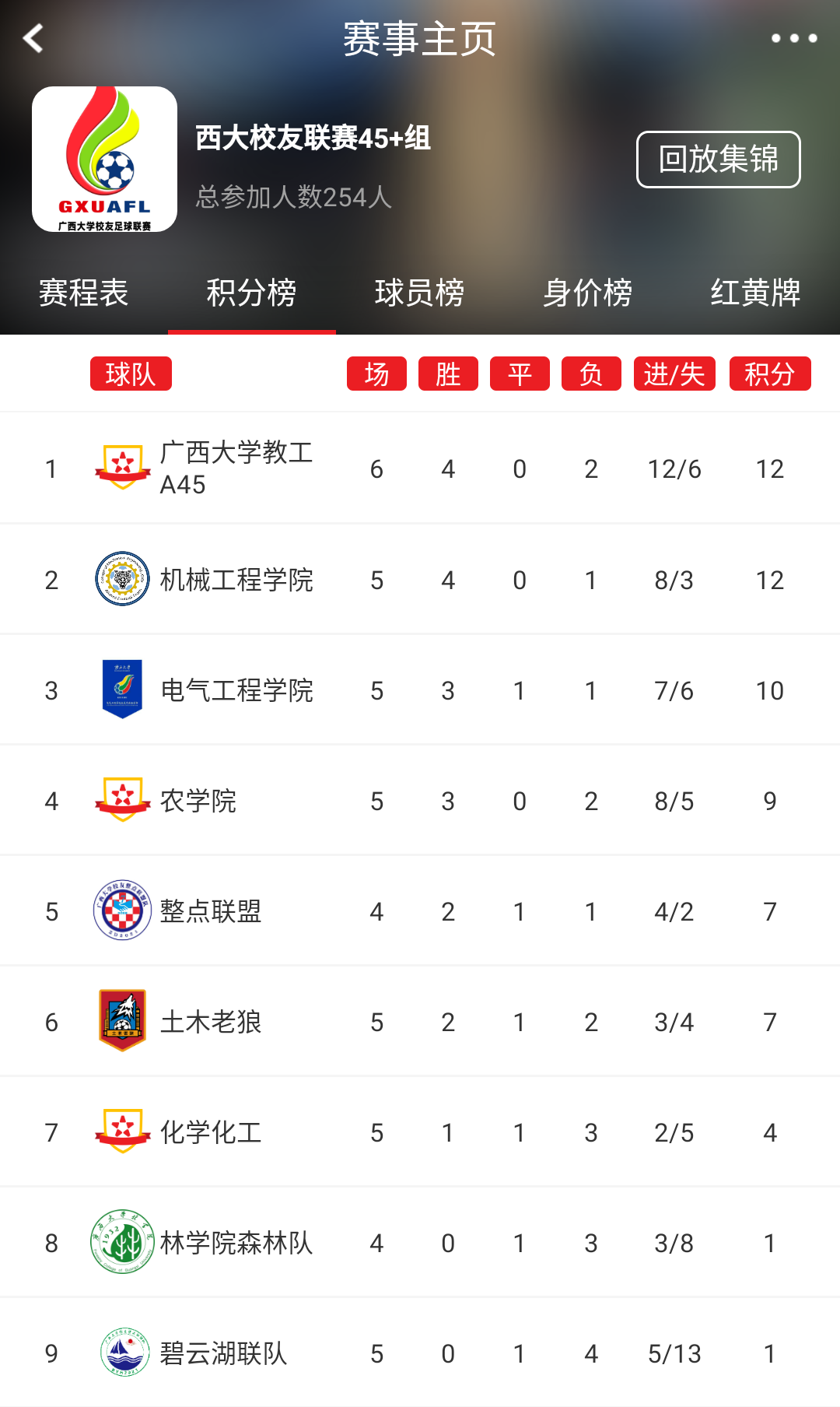The height and width of the screenshot is (1407, 840).
Task: Switch to the 红黄牌 tab
Action: (x=754, y=293)
